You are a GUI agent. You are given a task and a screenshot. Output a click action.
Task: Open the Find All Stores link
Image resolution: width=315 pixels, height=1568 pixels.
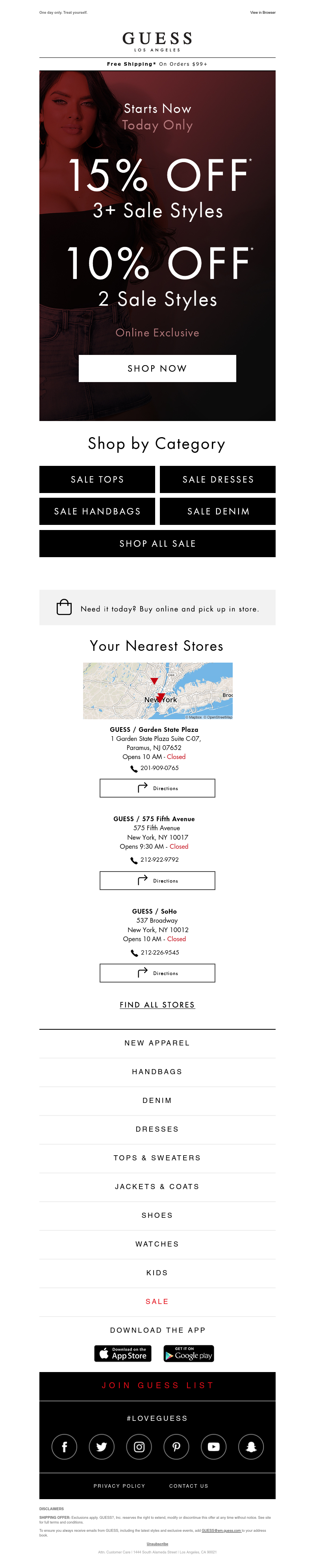(x=157, y=1005)
